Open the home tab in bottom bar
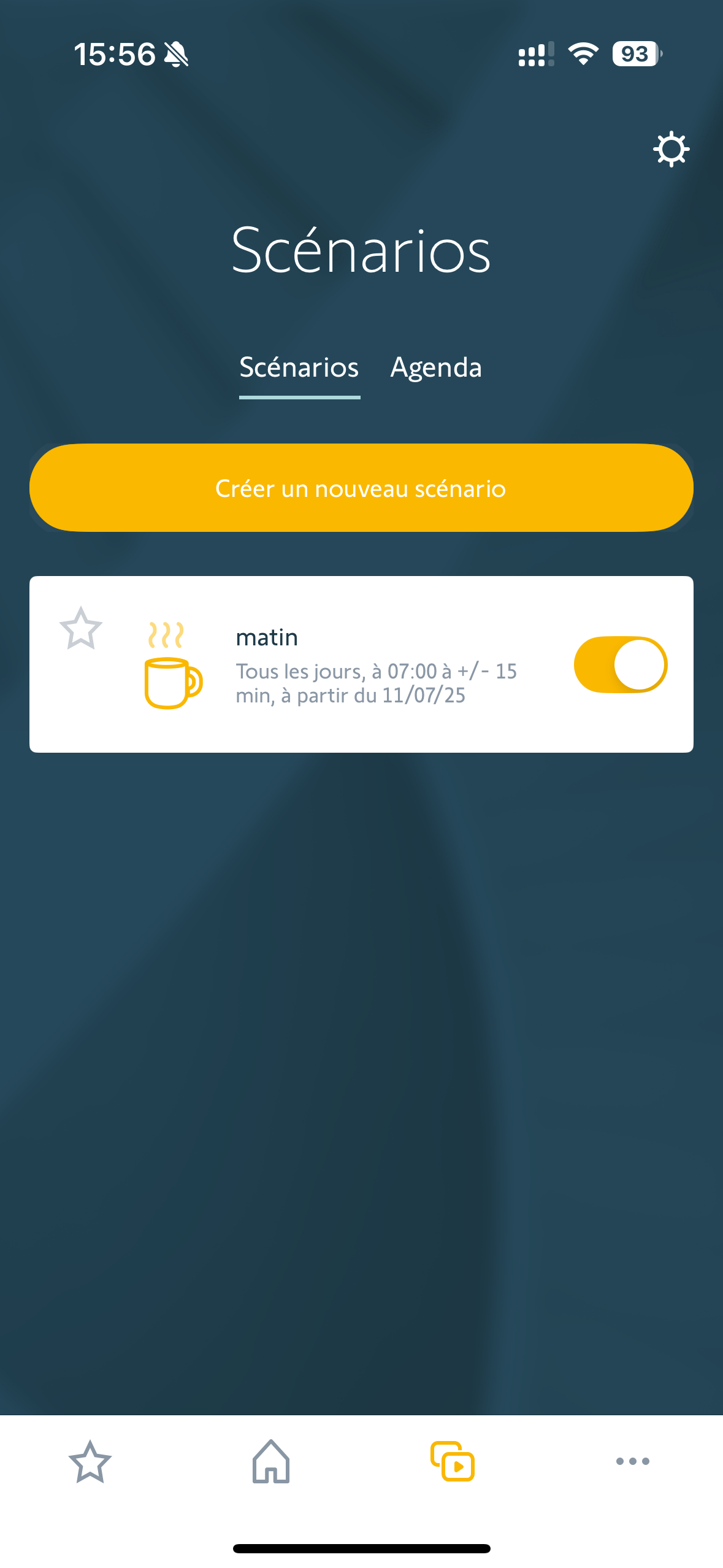This screenshot has height=1568, width=723. coord(271,1461)
